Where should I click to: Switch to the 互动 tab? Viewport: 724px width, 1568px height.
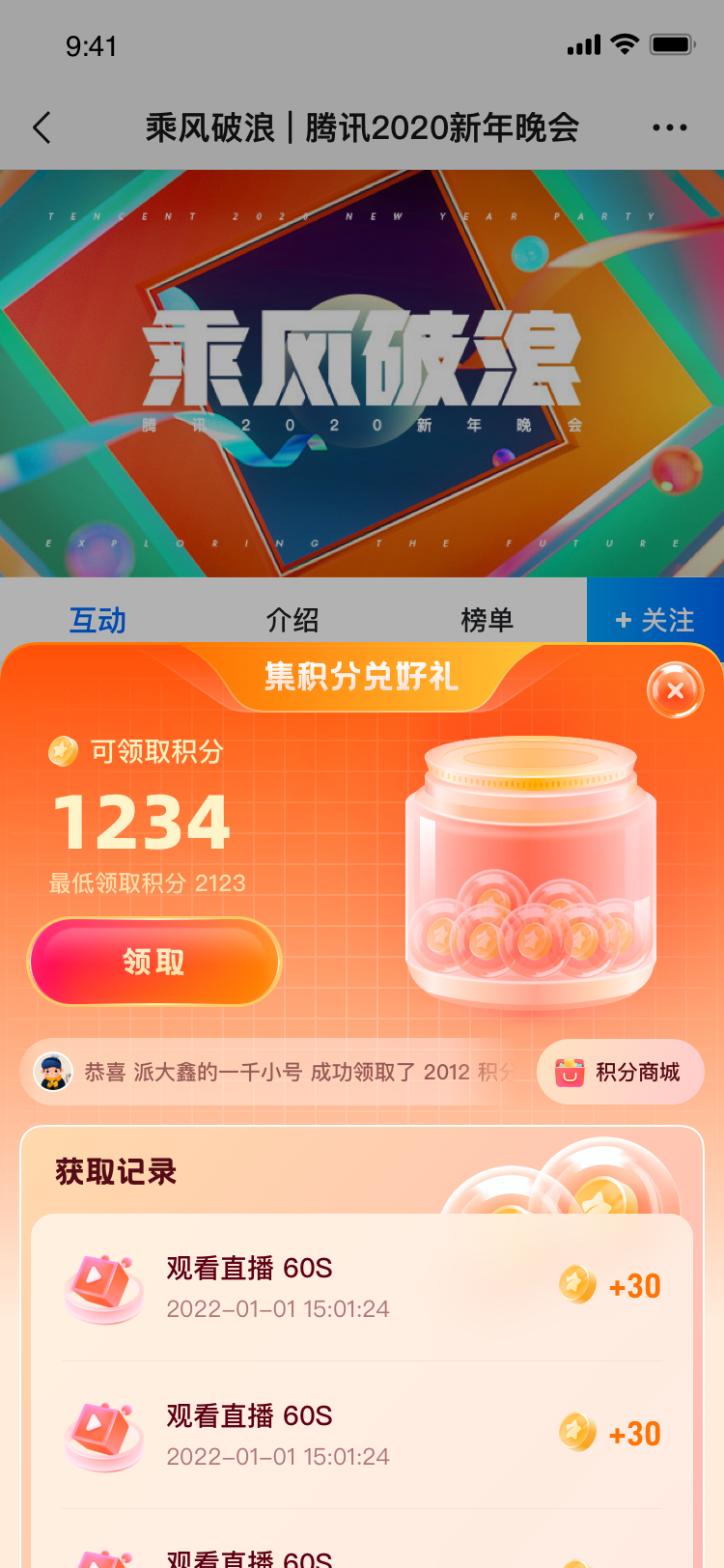point(97,620)
